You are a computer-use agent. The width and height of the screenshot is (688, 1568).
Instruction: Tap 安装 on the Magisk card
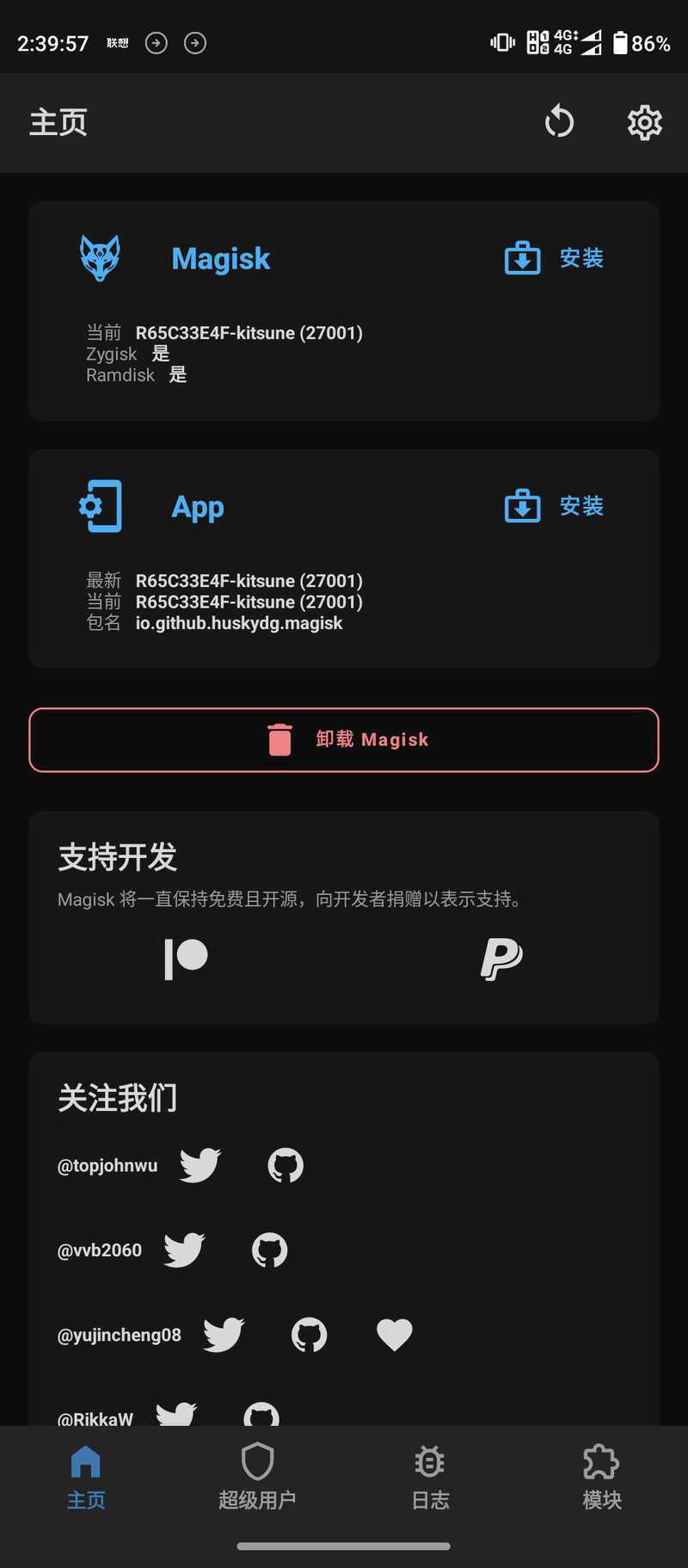click(554, 258)
